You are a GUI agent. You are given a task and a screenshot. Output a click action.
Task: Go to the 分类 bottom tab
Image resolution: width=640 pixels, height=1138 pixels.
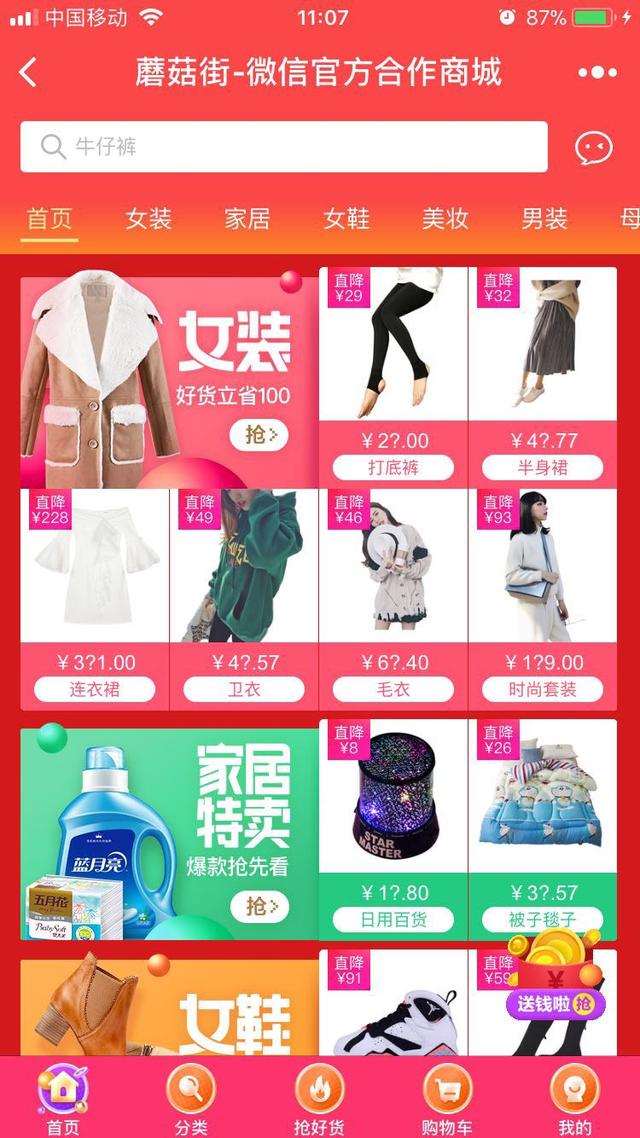[190, 1100]
